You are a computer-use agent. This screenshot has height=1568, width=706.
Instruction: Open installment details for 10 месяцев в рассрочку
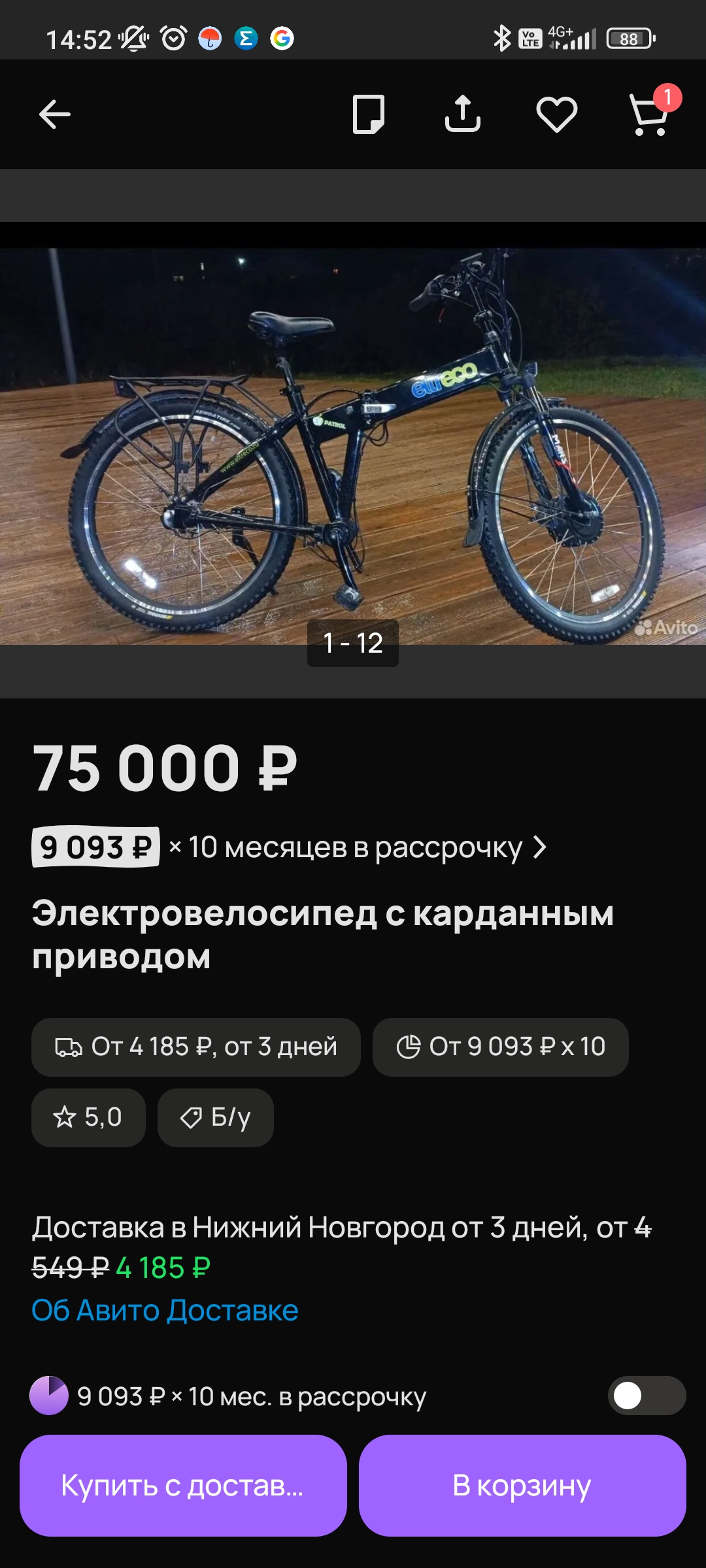point(356,847)
